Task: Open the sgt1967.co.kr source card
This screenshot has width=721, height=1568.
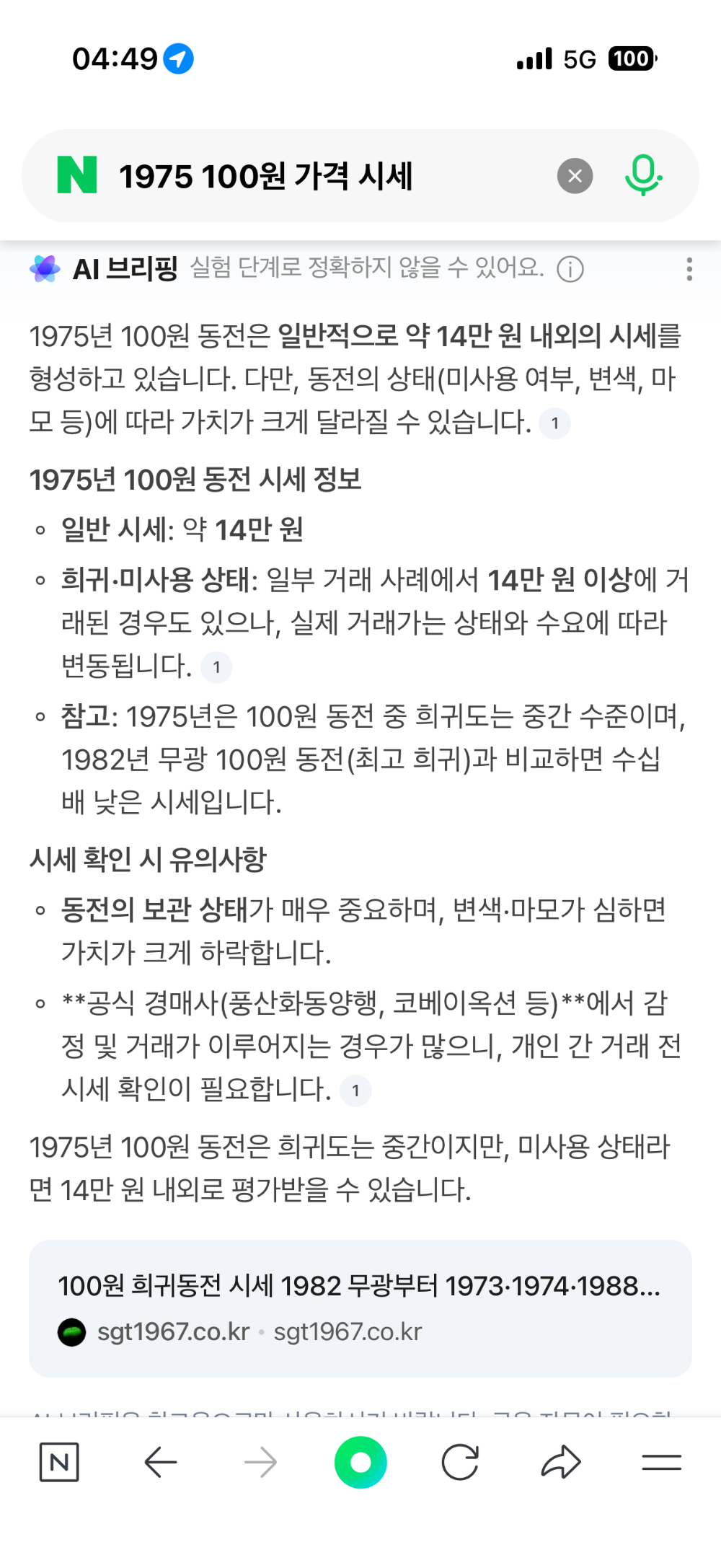Action: 360,1308
